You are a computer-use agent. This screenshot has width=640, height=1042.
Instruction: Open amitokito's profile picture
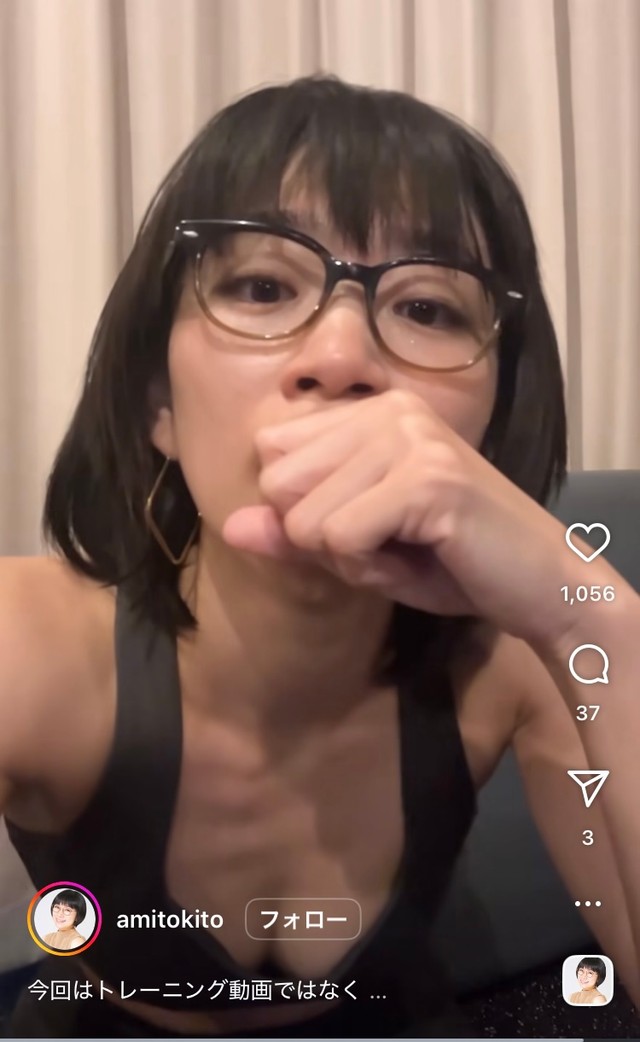[65, 918]
